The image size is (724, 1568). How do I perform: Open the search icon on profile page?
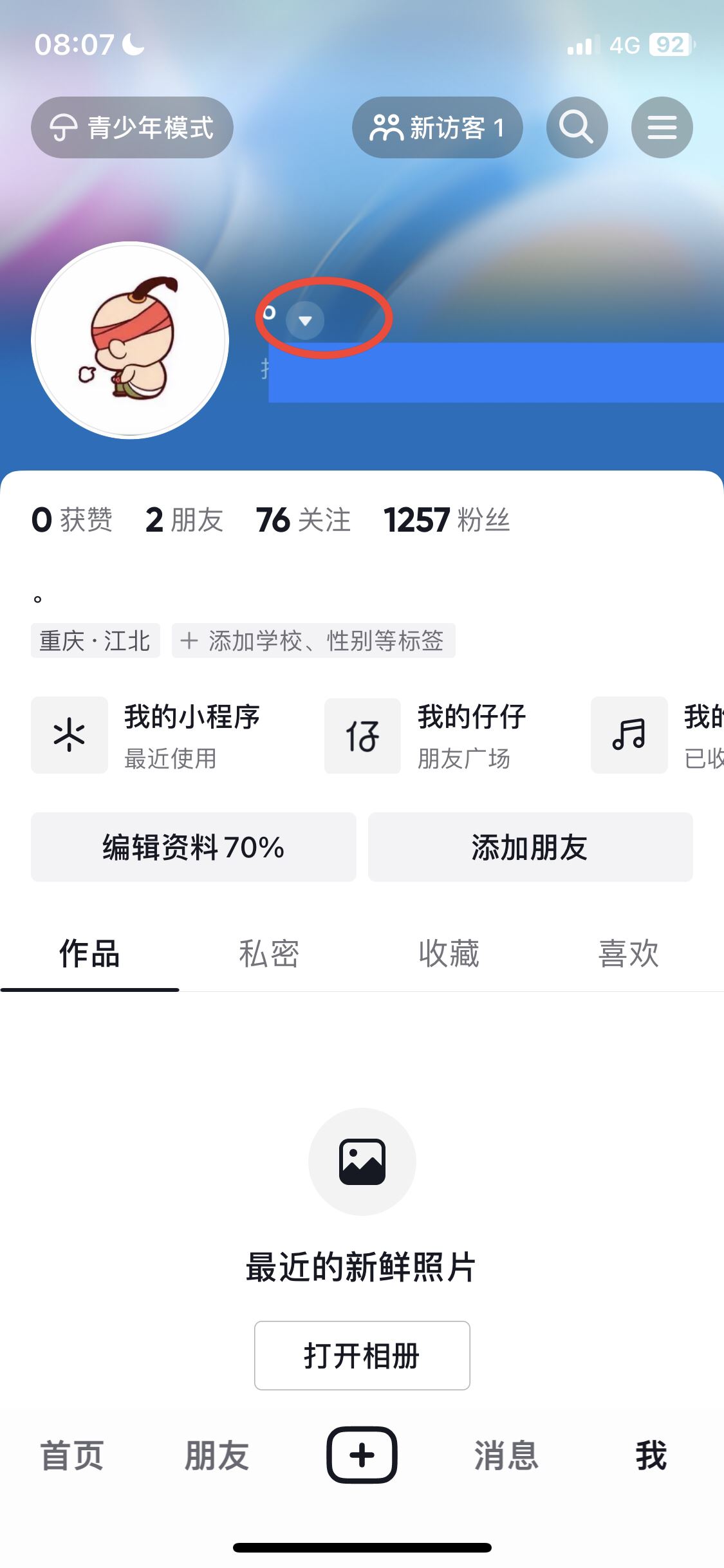pos(577,127)
